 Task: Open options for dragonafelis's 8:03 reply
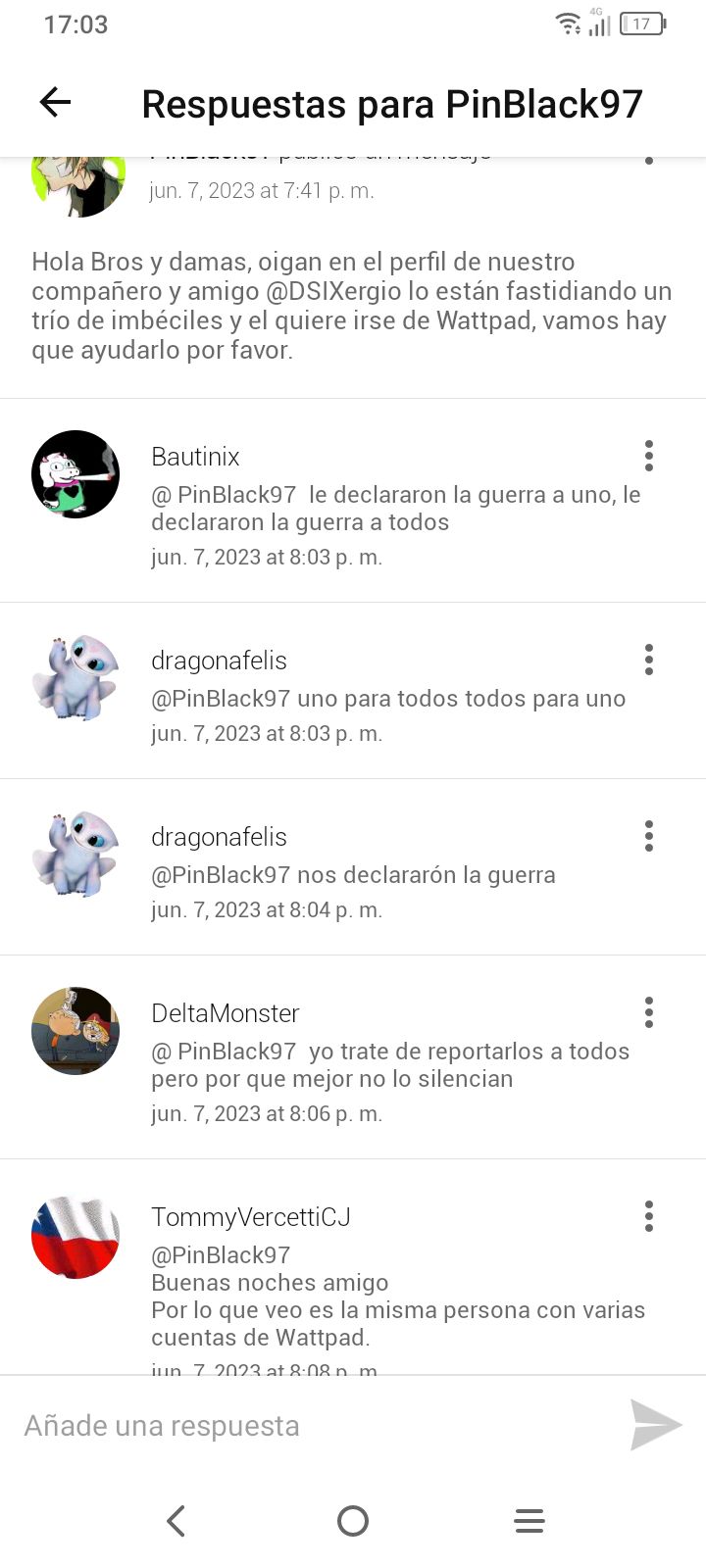point(648,660)
